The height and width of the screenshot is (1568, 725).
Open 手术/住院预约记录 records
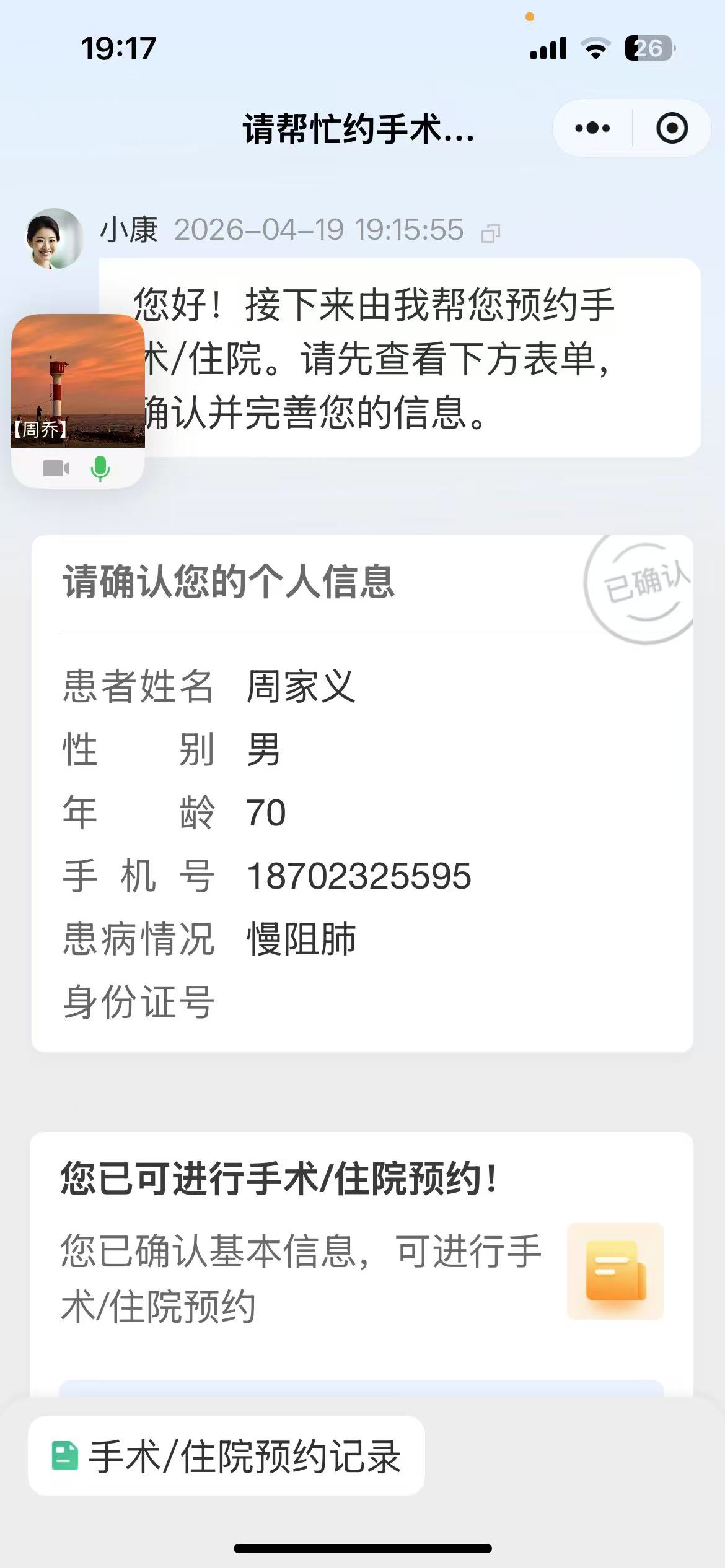pos(227,1456)
